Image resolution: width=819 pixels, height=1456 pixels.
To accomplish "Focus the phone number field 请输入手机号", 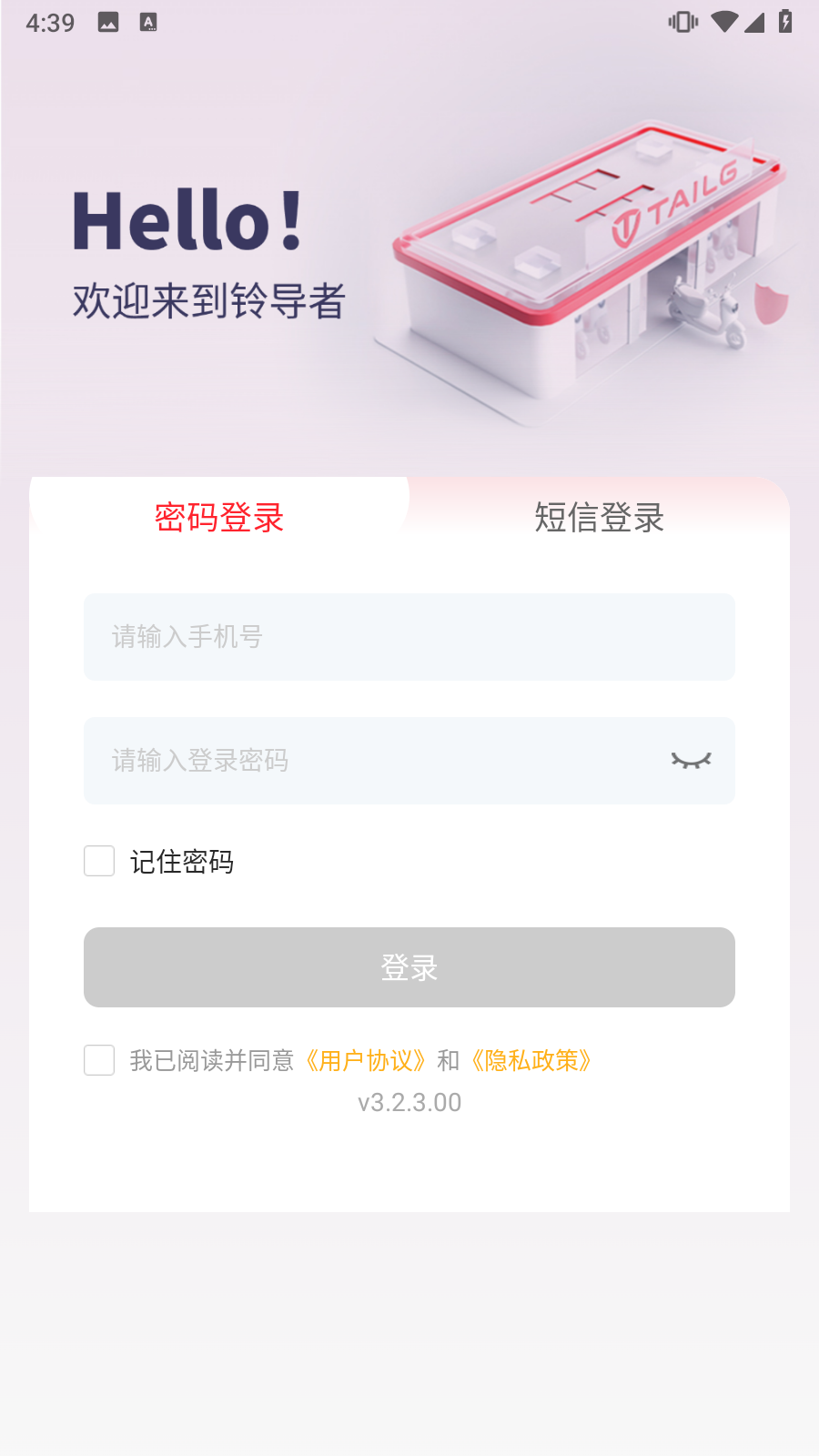I will click(x=409, y=637).
